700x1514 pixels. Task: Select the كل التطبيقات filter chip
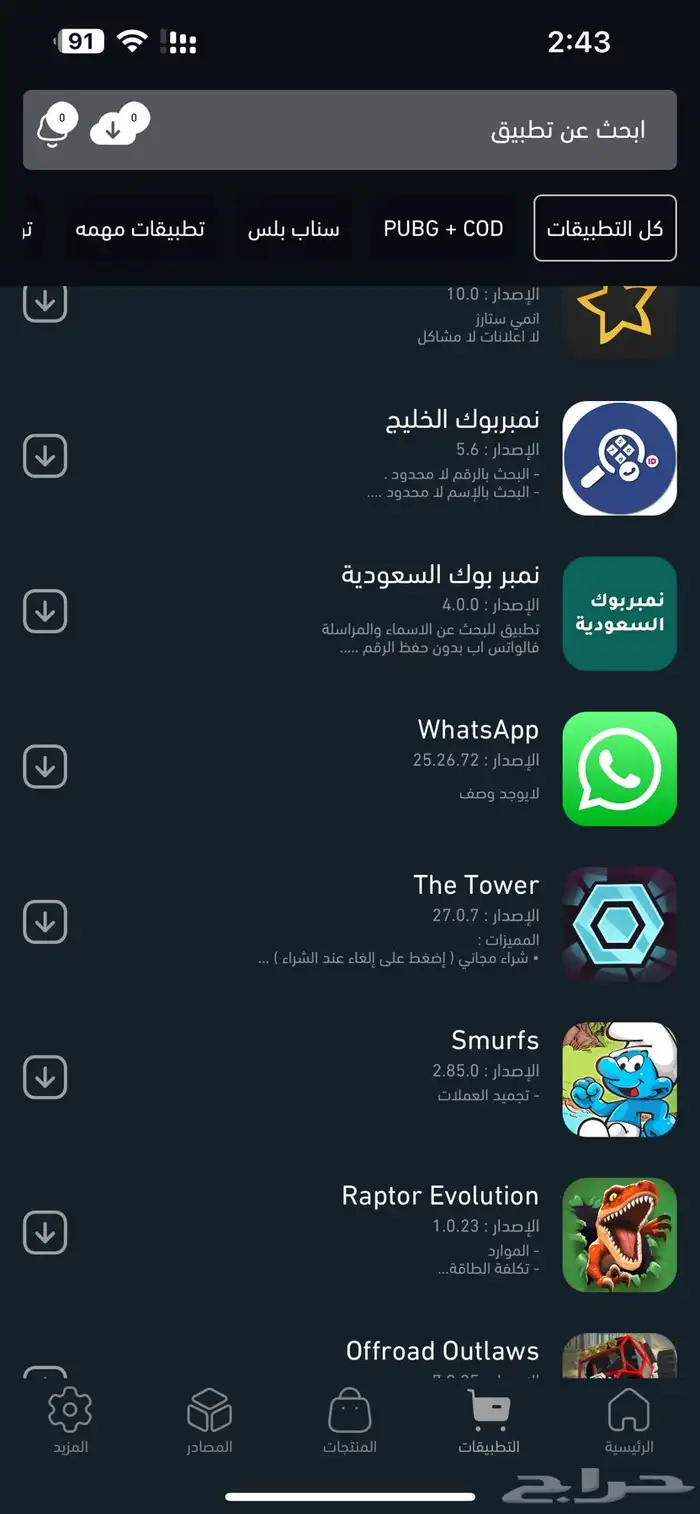coord(605,228)
